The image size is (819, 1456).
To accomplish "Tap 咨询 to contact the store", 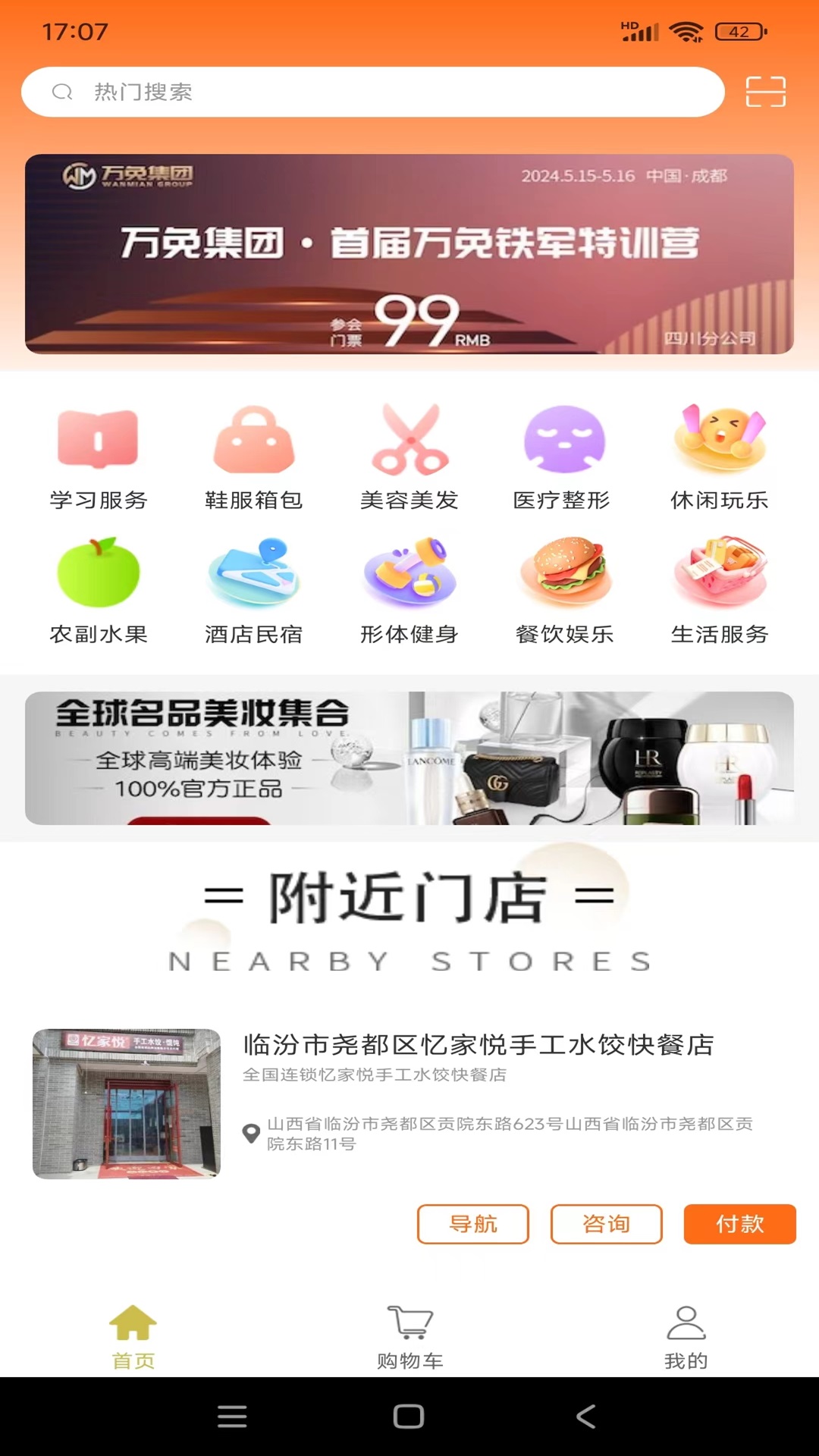I will 606,1224.
